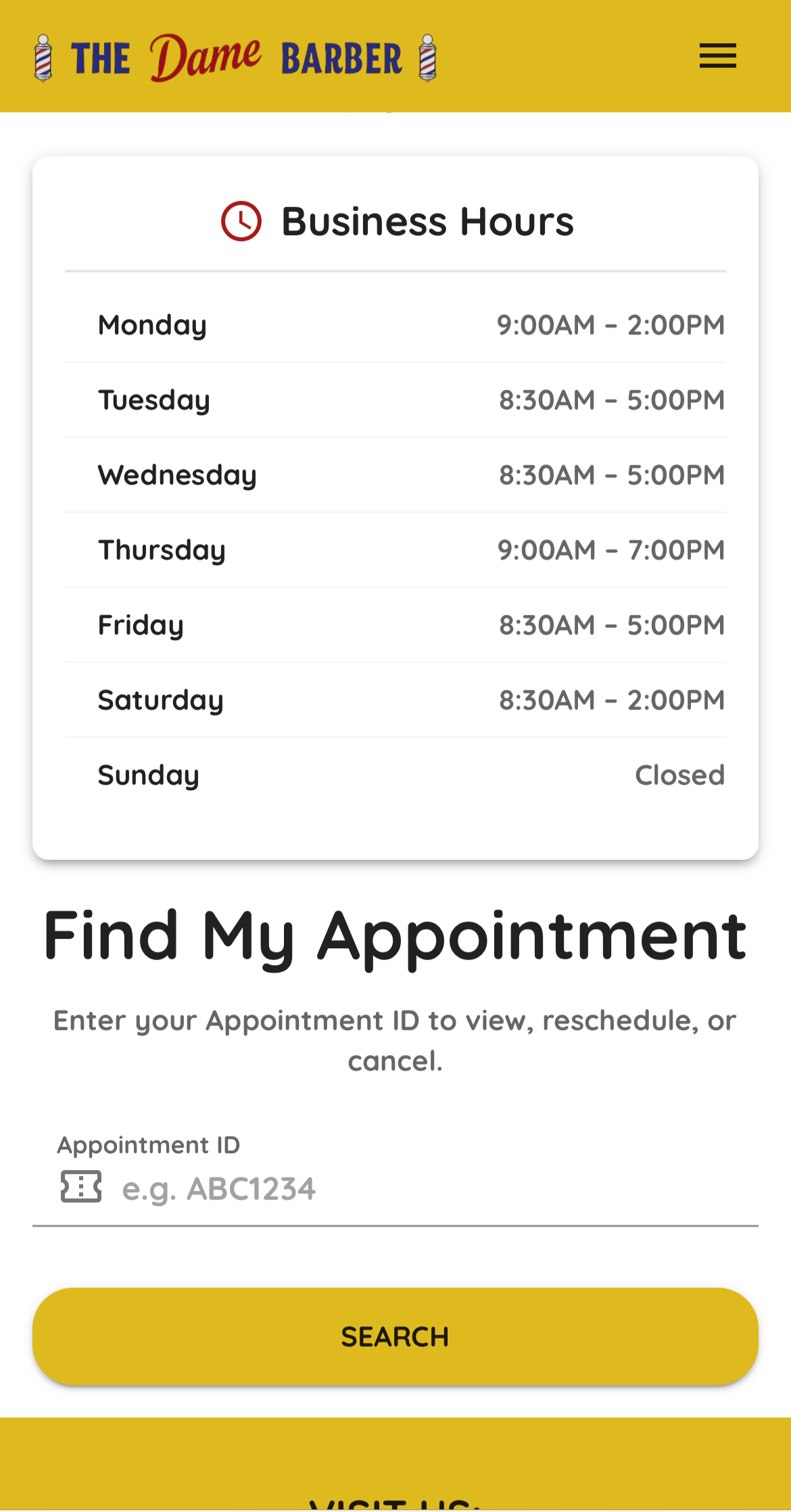The width and height of the screenshot is (791, 1512).
Task: Click the right barber pole icon
Action: (x=426, y=57)
